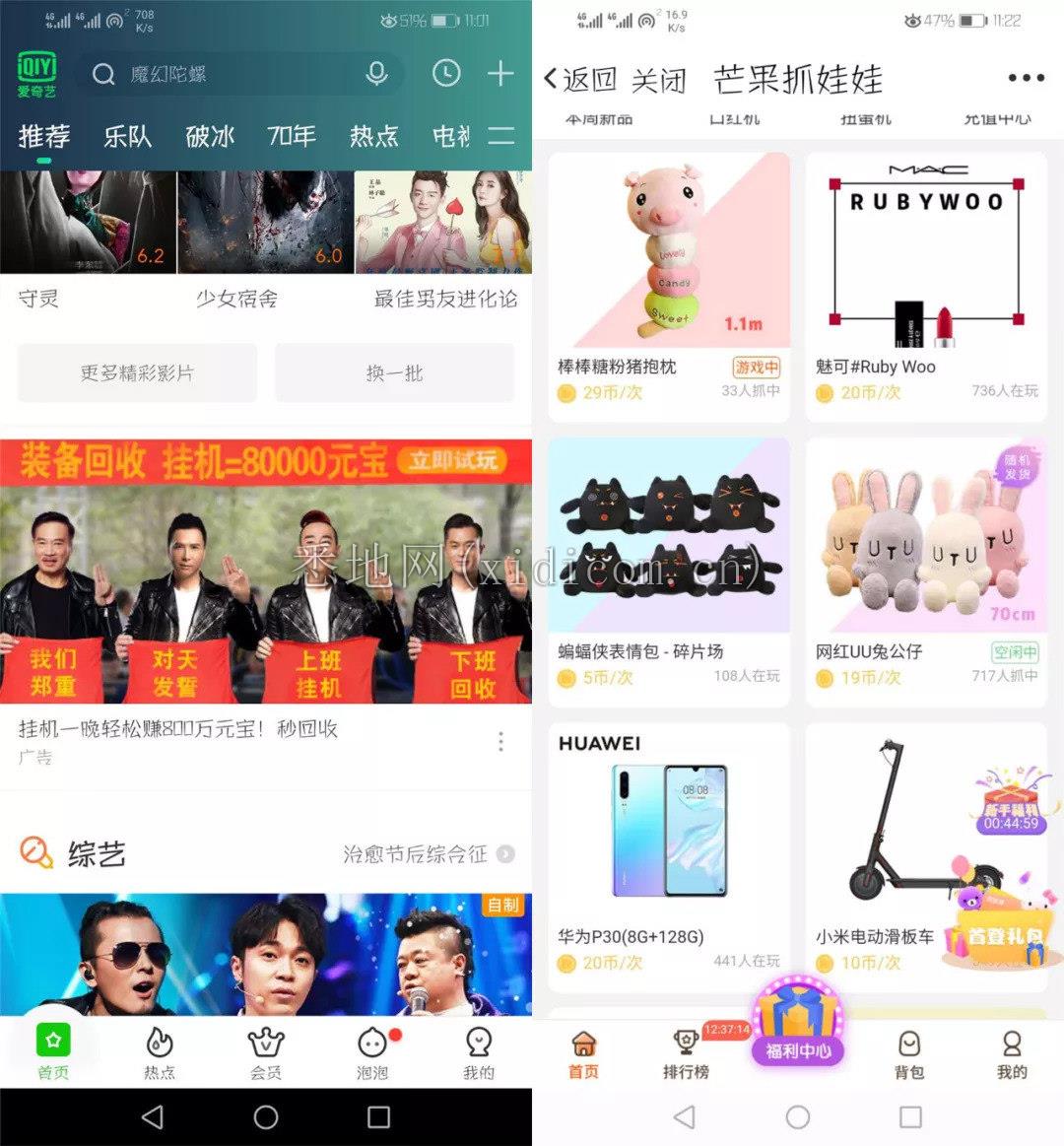This screenshot has height=1146, width=1064.
Task: Go back with 返回 in 芒果抓娃娃
Action: click(x=581, y=80)
